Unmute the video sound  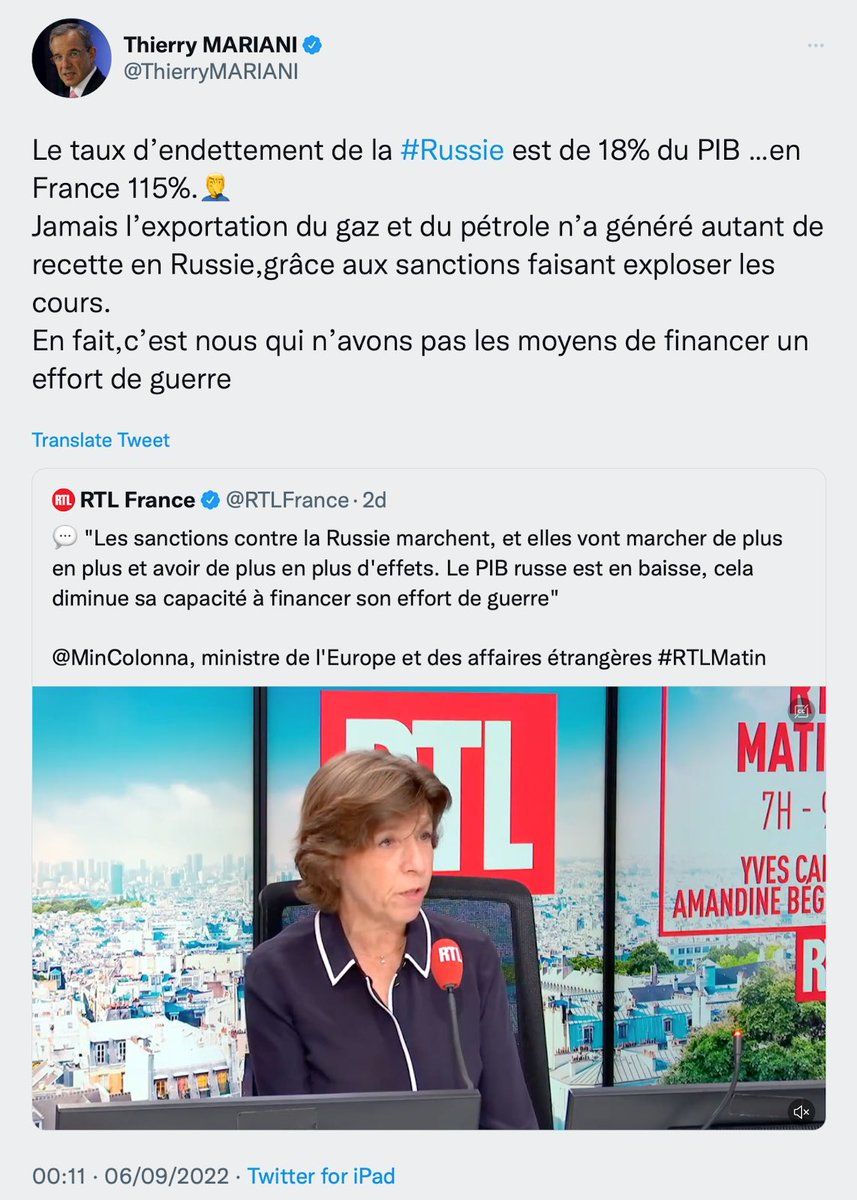coord(800,1111)
